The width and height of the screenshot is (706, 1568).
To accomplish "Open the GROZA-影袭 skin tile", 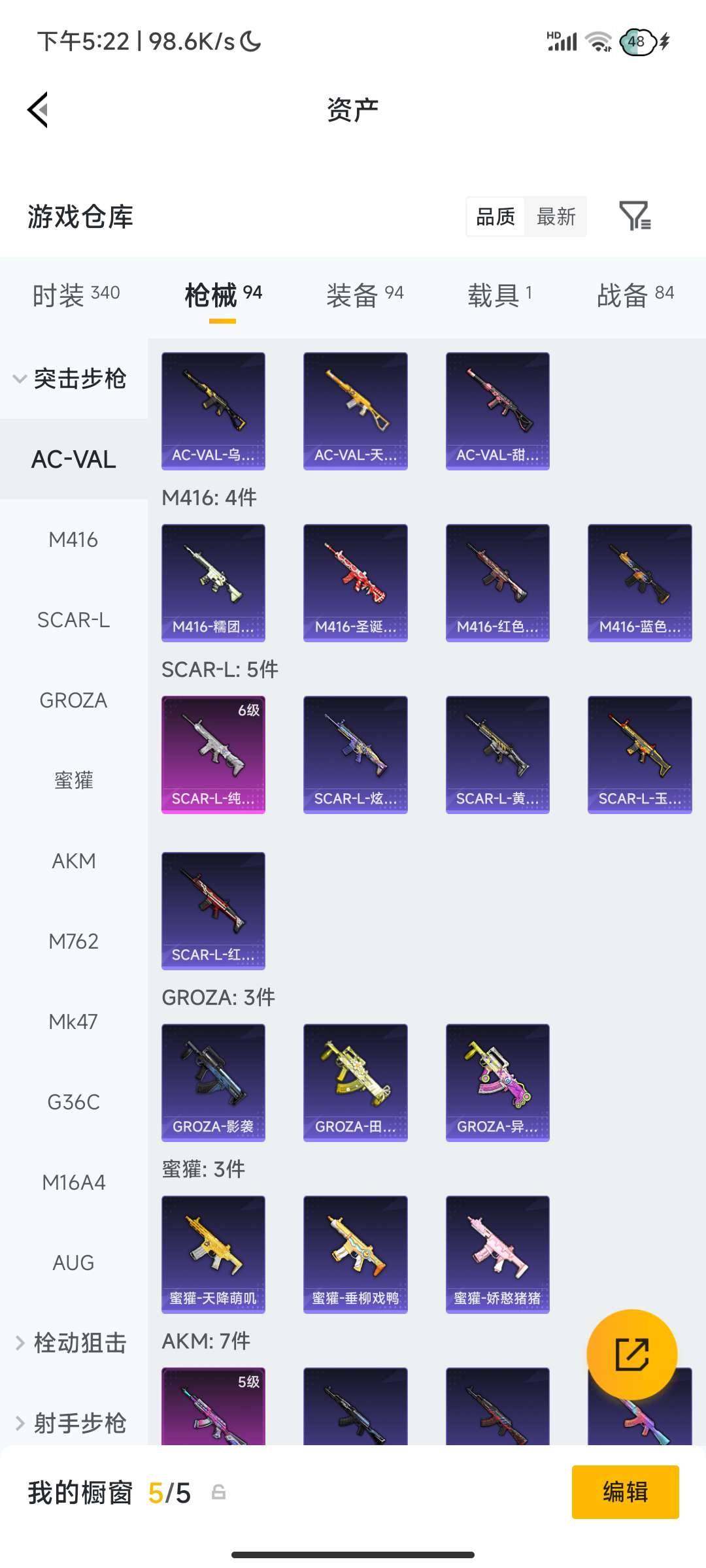I will pos(213,1082).
